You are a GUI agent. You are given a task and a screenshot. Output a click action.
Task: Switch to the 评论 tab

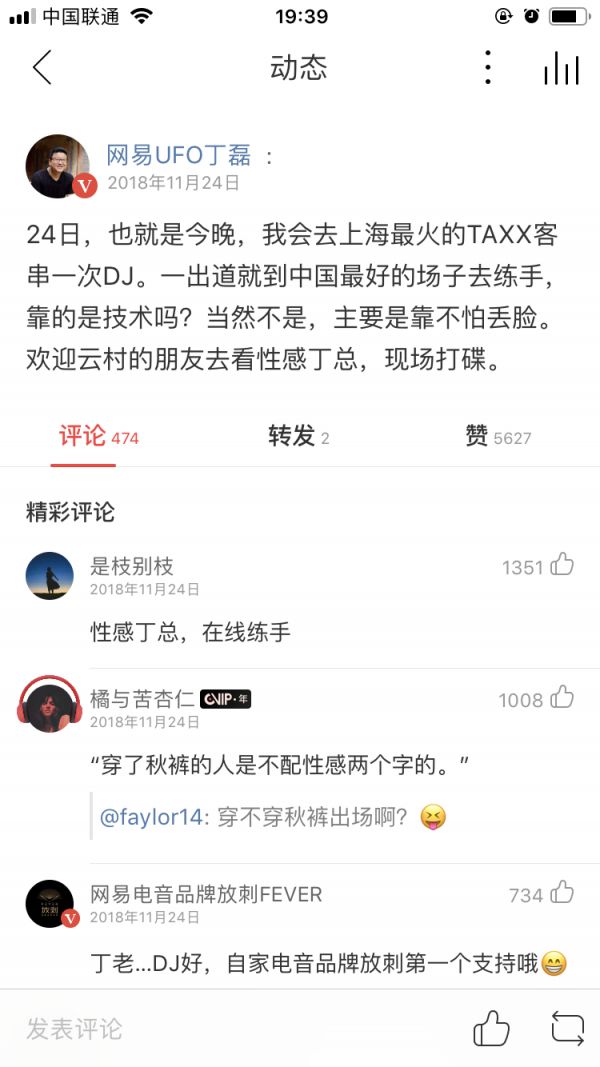pos(98,436)
